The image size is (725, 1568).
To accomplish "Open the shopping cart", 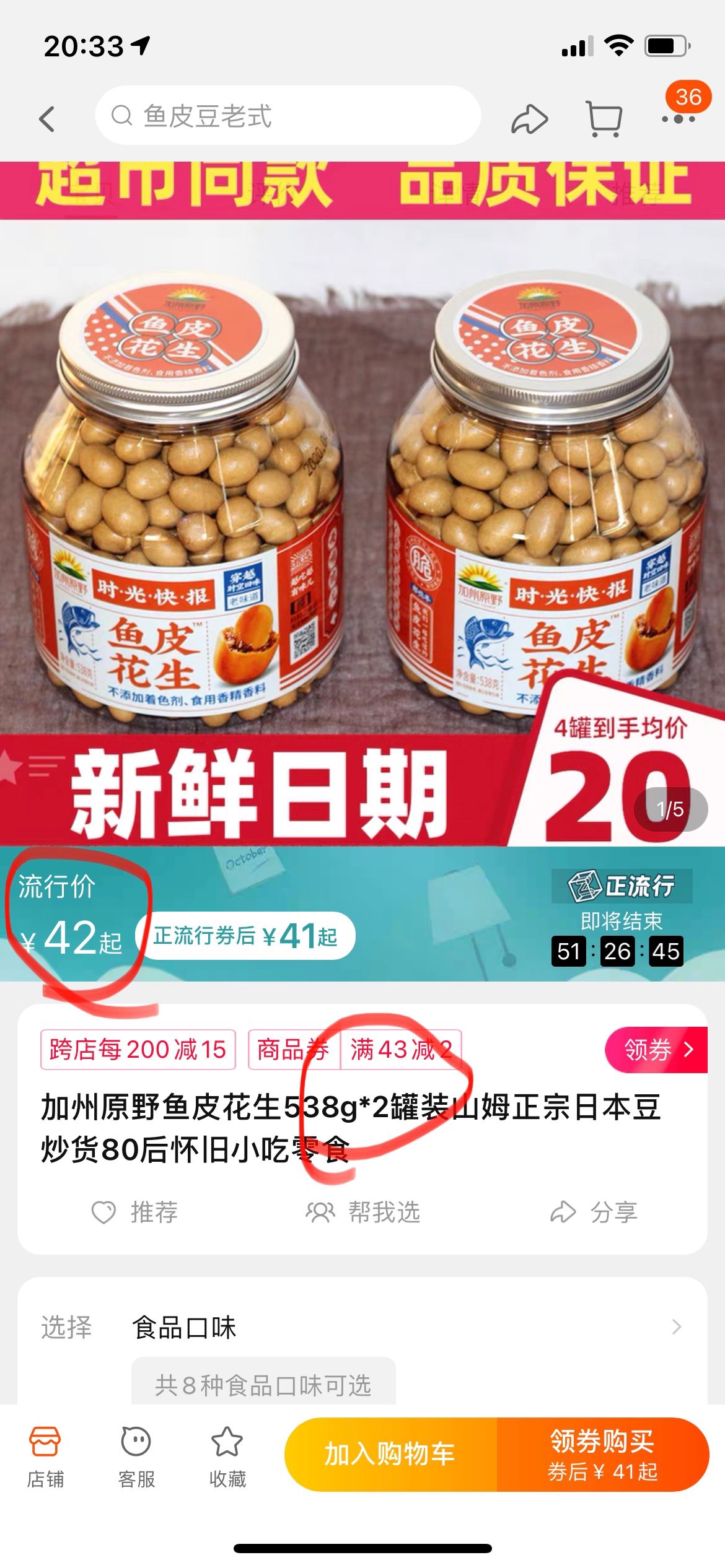I will [604, 118].
